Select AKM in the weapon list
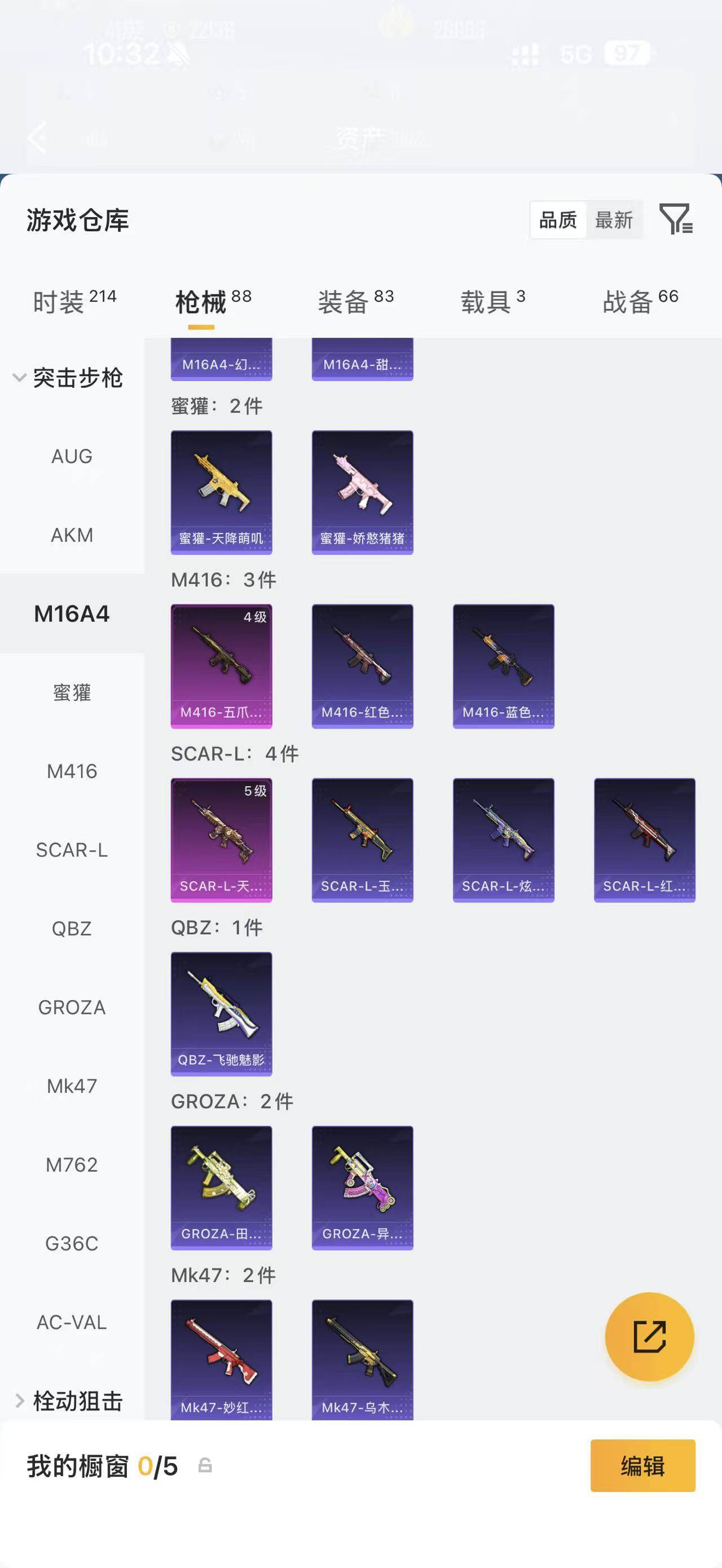722x1568 pixels. pos(72,535)
